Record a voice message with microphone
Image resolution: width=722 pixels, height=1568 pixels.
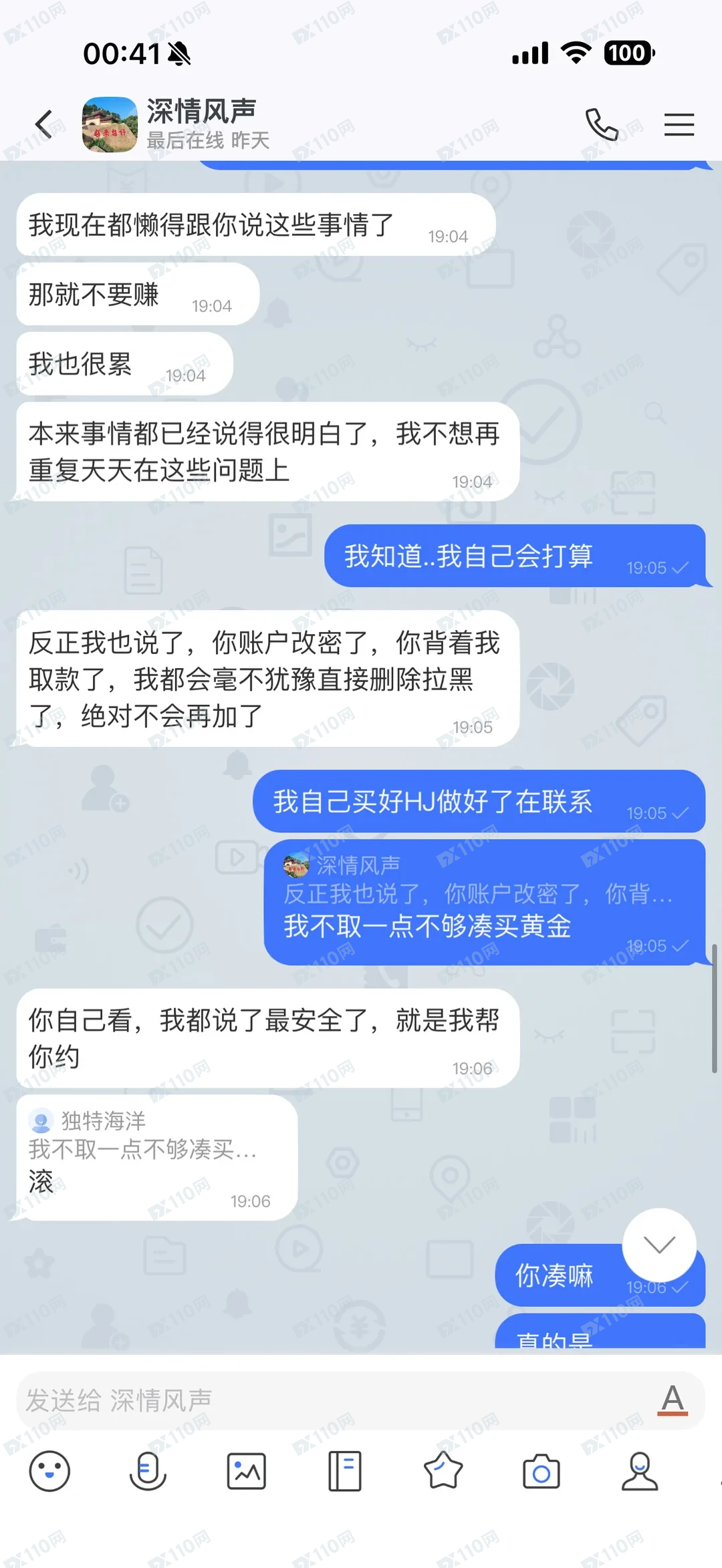pyautogui.click(x=148, y=1471)
